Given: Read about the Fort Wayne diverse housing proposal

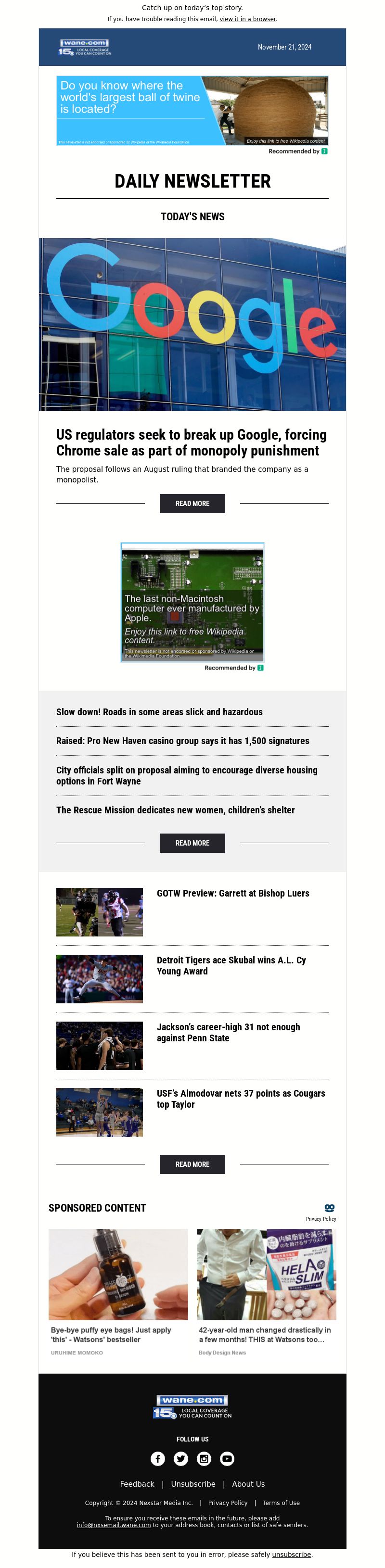Looking at the screenshot, I should click(x=187, y=775).
